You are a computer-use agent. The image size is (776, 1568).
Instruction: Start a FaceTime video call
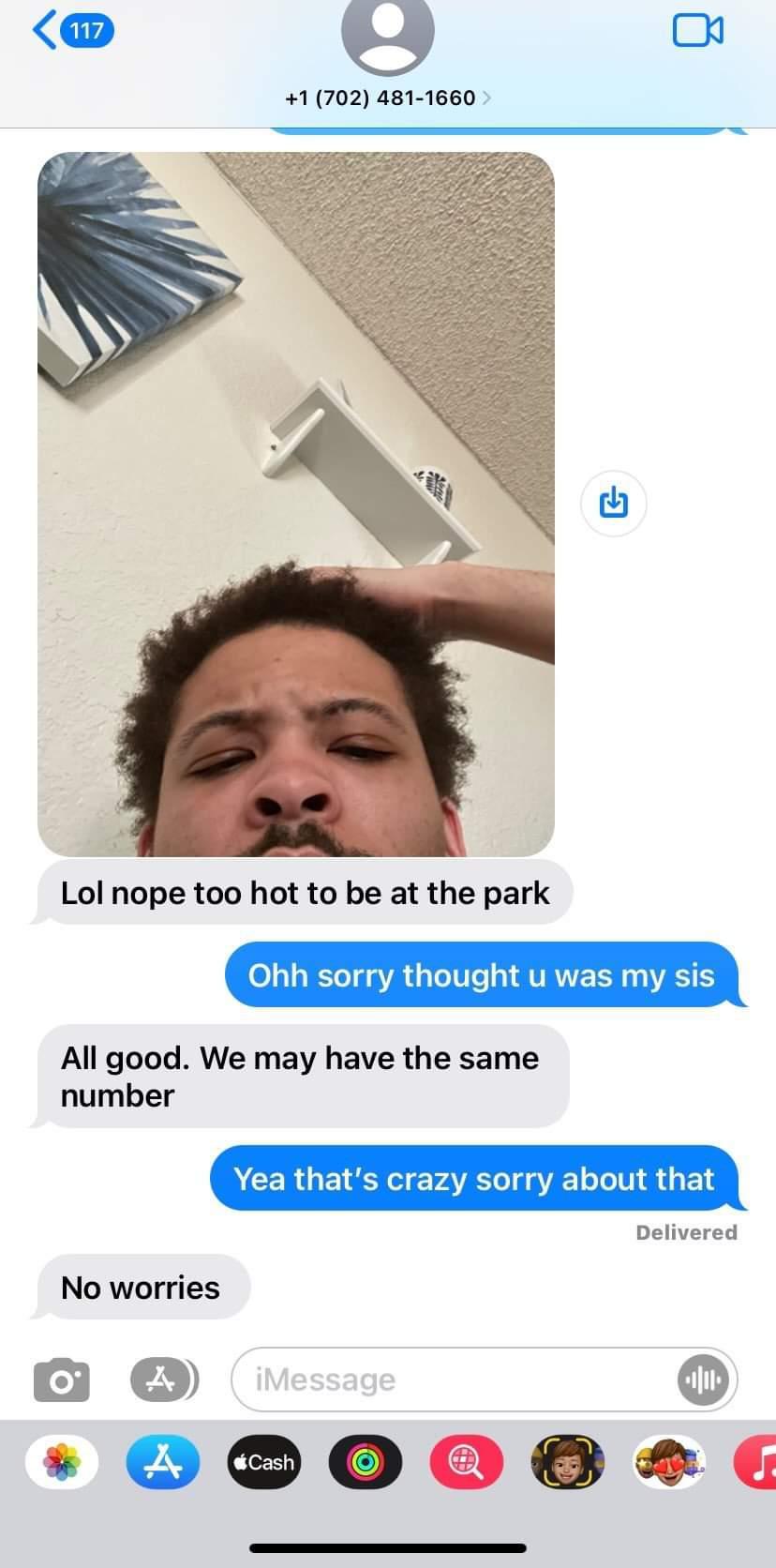pyautogui.click(x=697, y=32)
